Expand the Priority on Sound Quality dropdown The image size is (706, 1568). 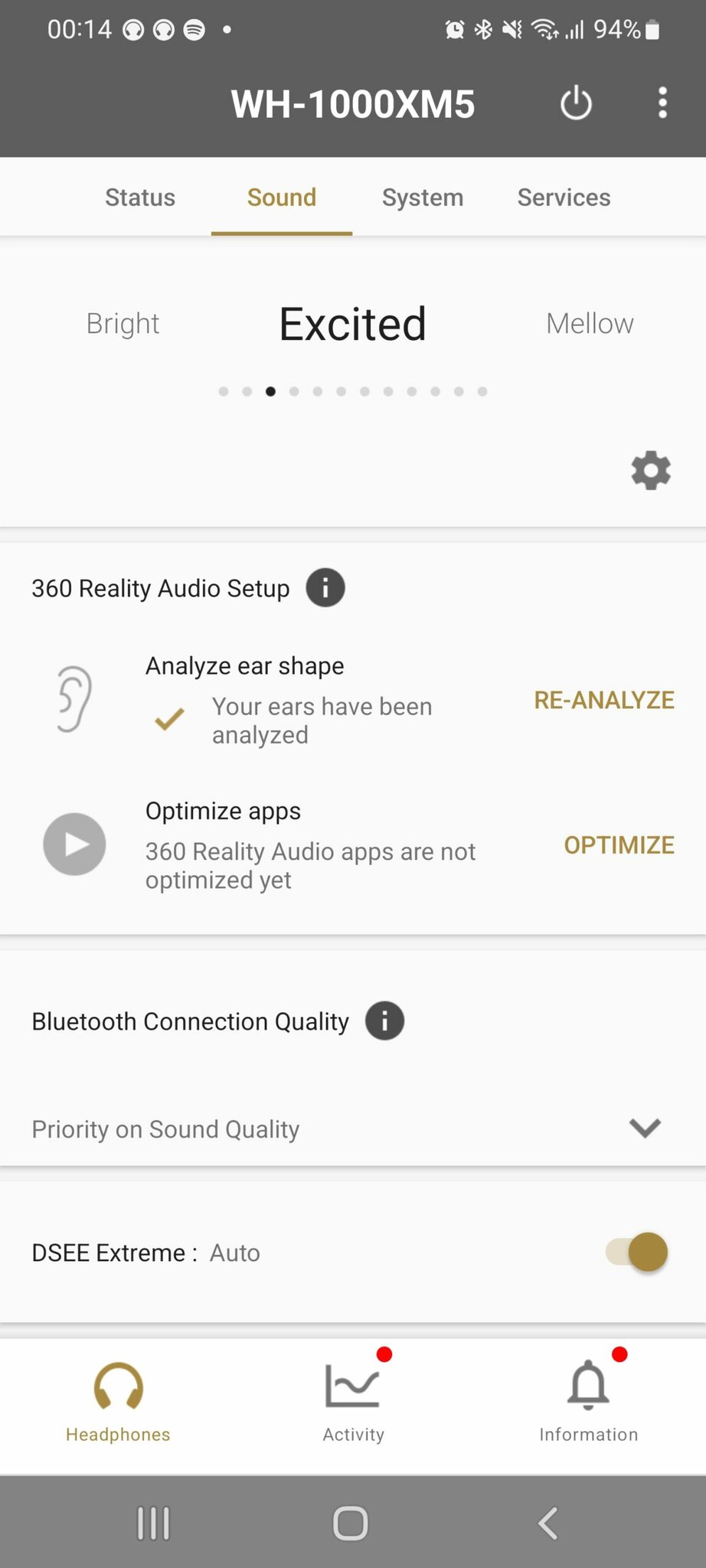click(353, 1129)
